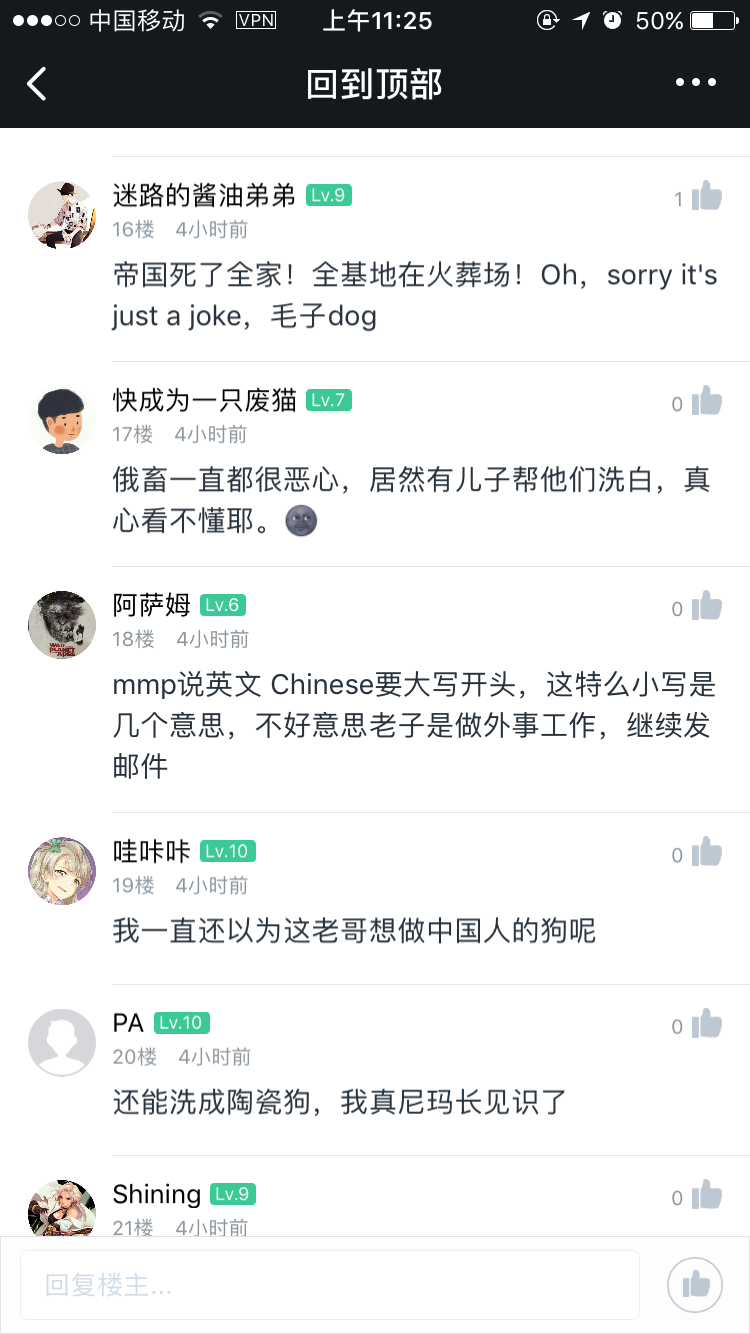Image resolution: width=750 pixels, height=1334 pixels.
Task: Tap the 50% battery indicator
Action: 661,20
